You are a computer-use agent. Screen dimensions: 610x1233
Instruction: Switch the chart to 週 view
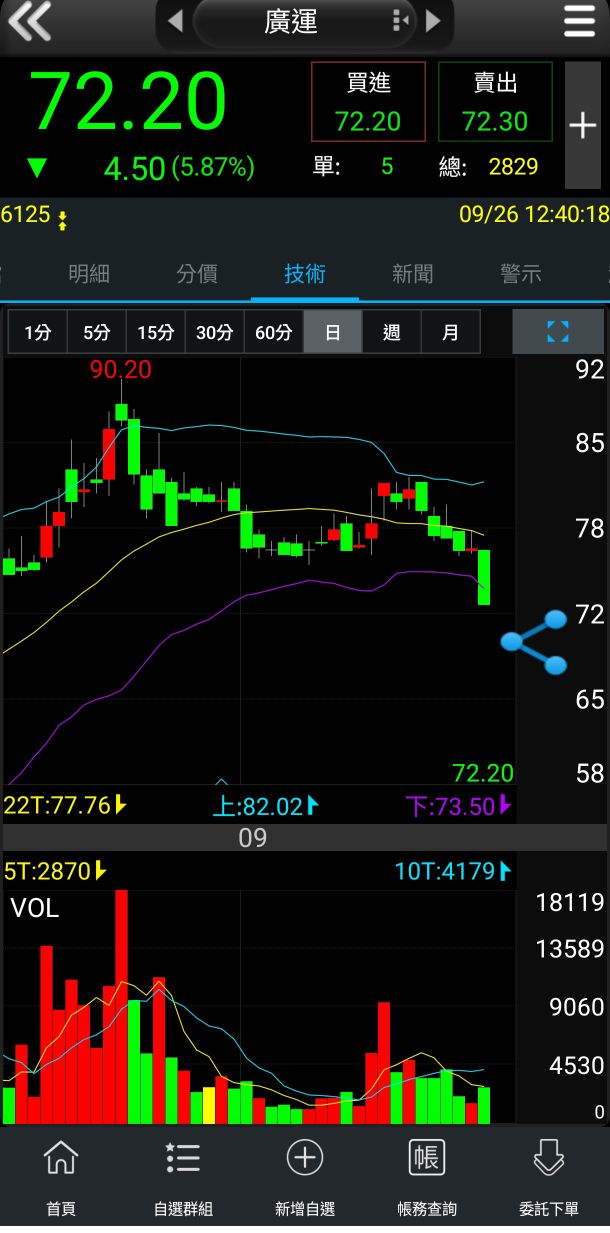point(391,332)
